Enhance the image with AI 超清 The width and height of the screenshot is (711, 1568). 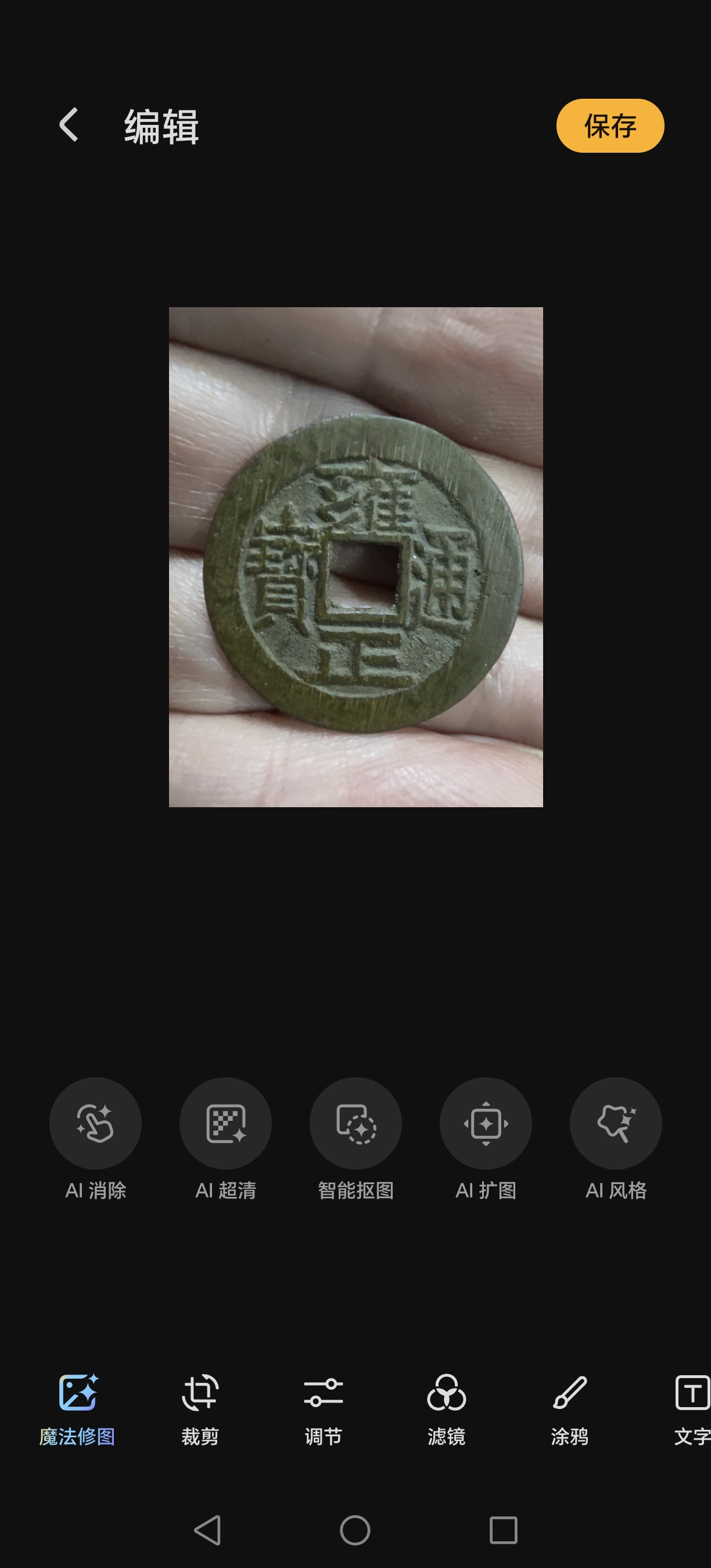click(x=226, y=1124)
